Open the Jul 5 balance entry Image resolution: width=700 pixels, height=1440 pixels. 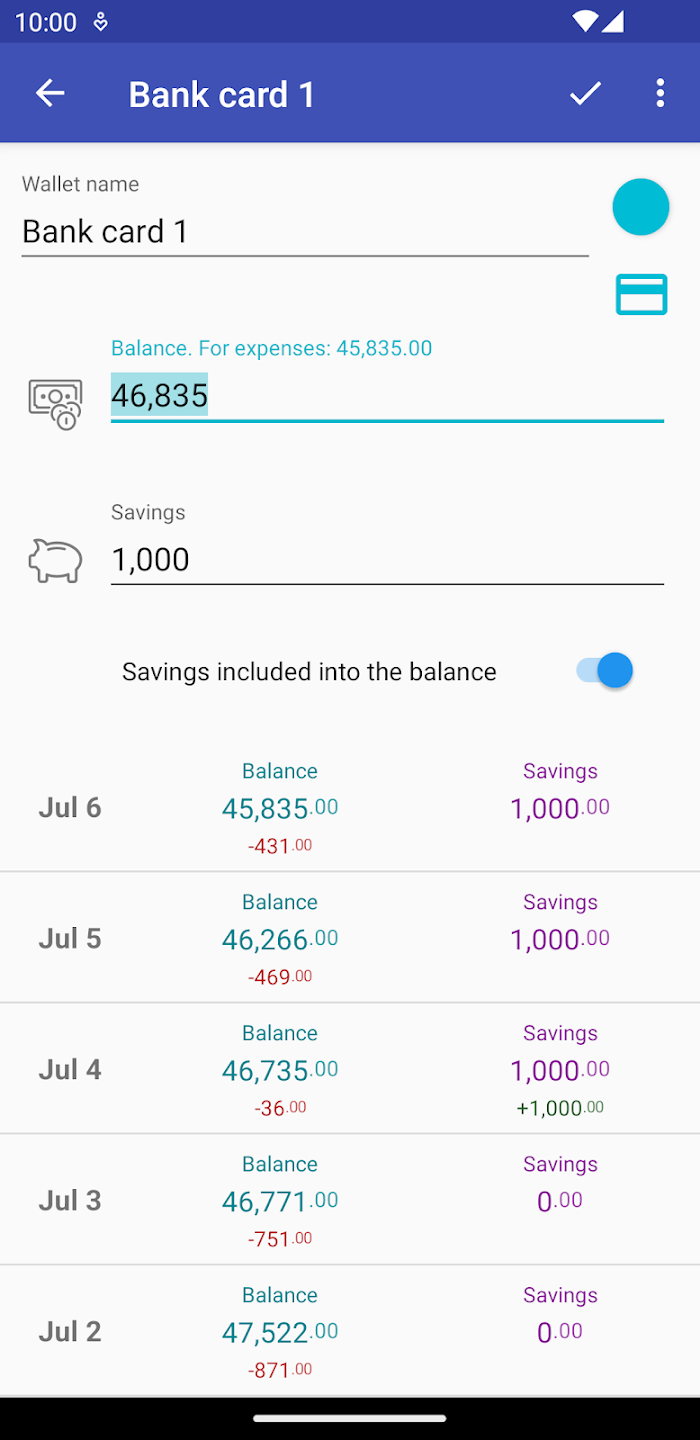tap(350, 938)
